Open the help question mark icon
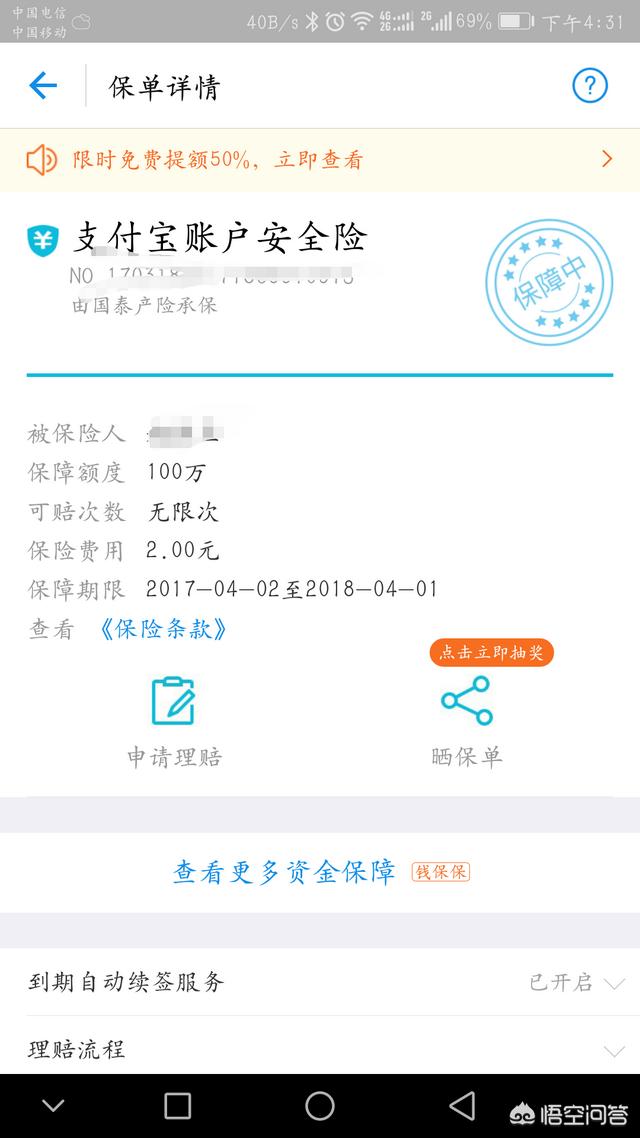Screen dimensions: 640x1138 pos(590,86)
